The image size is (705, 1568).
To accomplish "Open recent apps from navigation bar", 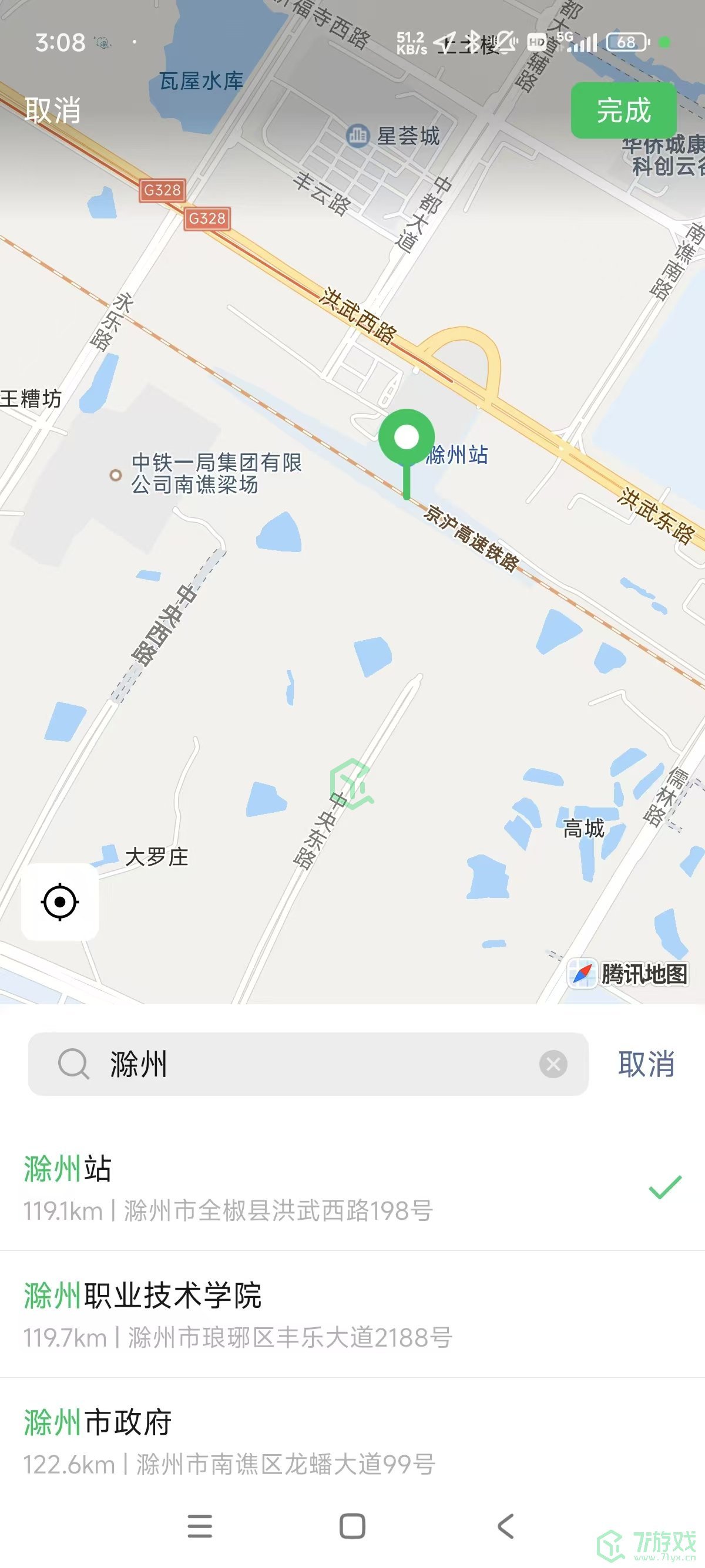I will pyautogui.click(x=200, y=1526).
